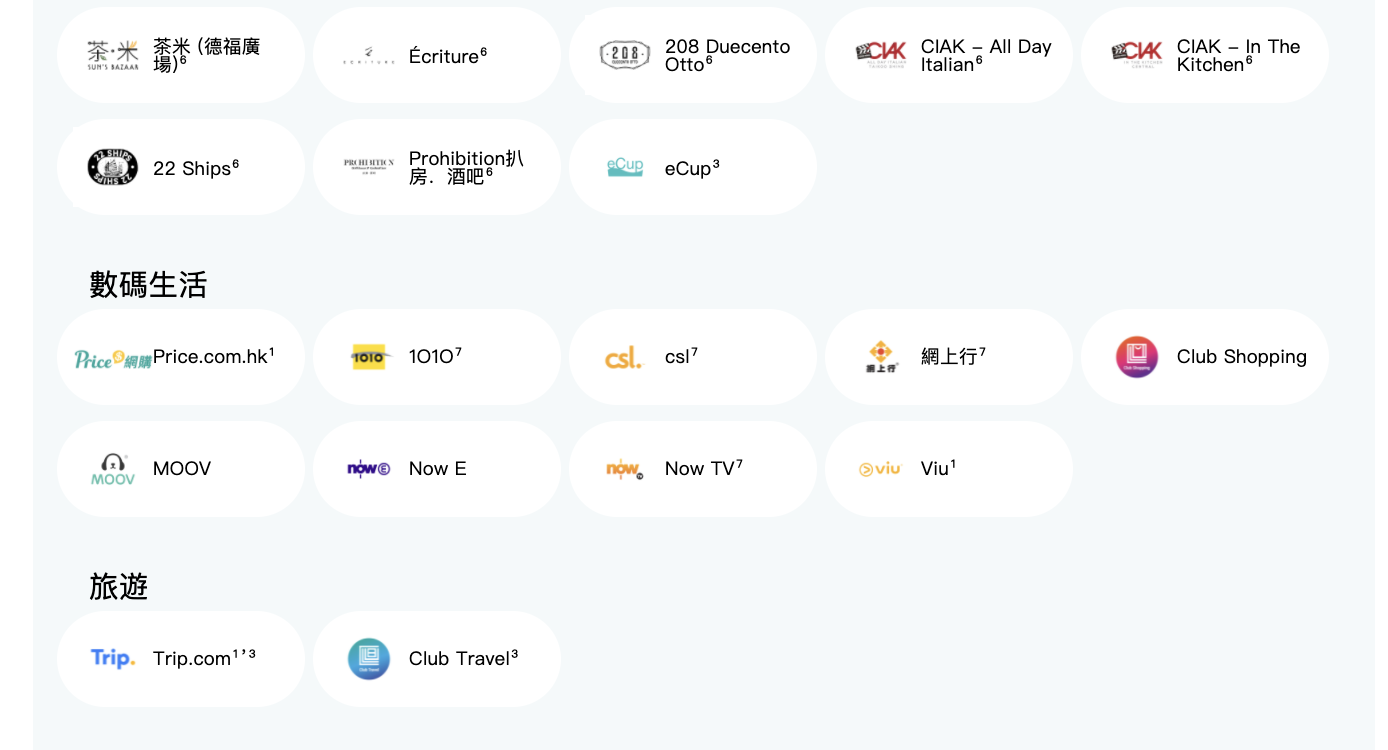Select the 22 Ships chip
1388x750 pixels.
point(181,168)
